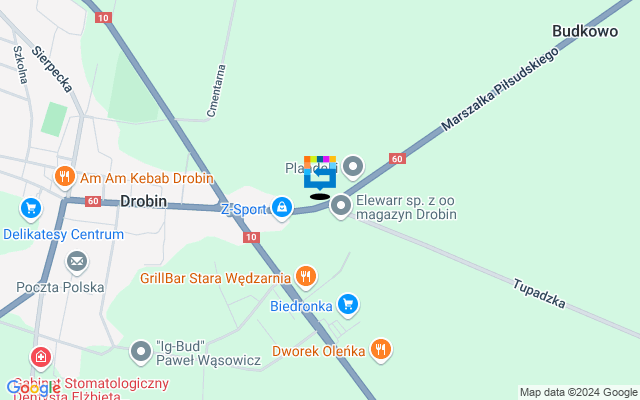Select the Gabinet Stomatologiczny medical pin
The width and height of the screenshot is (640, 400).
40,357
